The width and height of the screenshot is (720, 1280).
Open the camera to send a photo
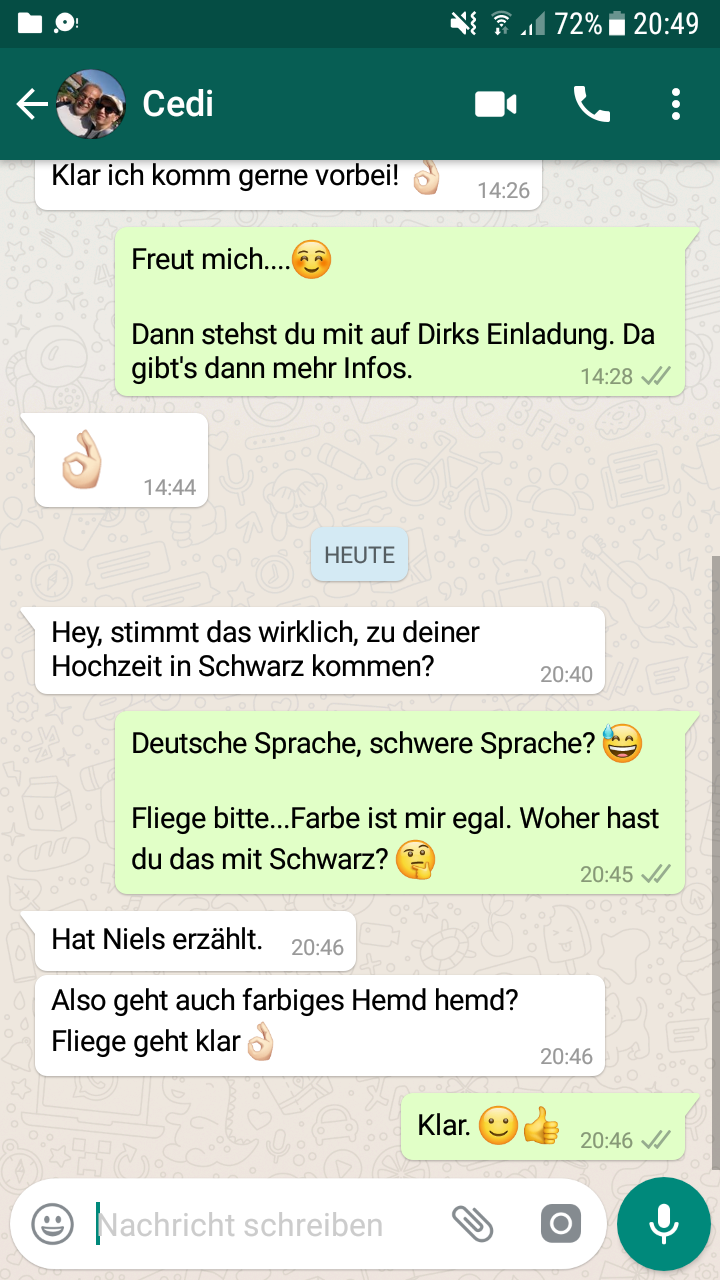click(560, 1224)
